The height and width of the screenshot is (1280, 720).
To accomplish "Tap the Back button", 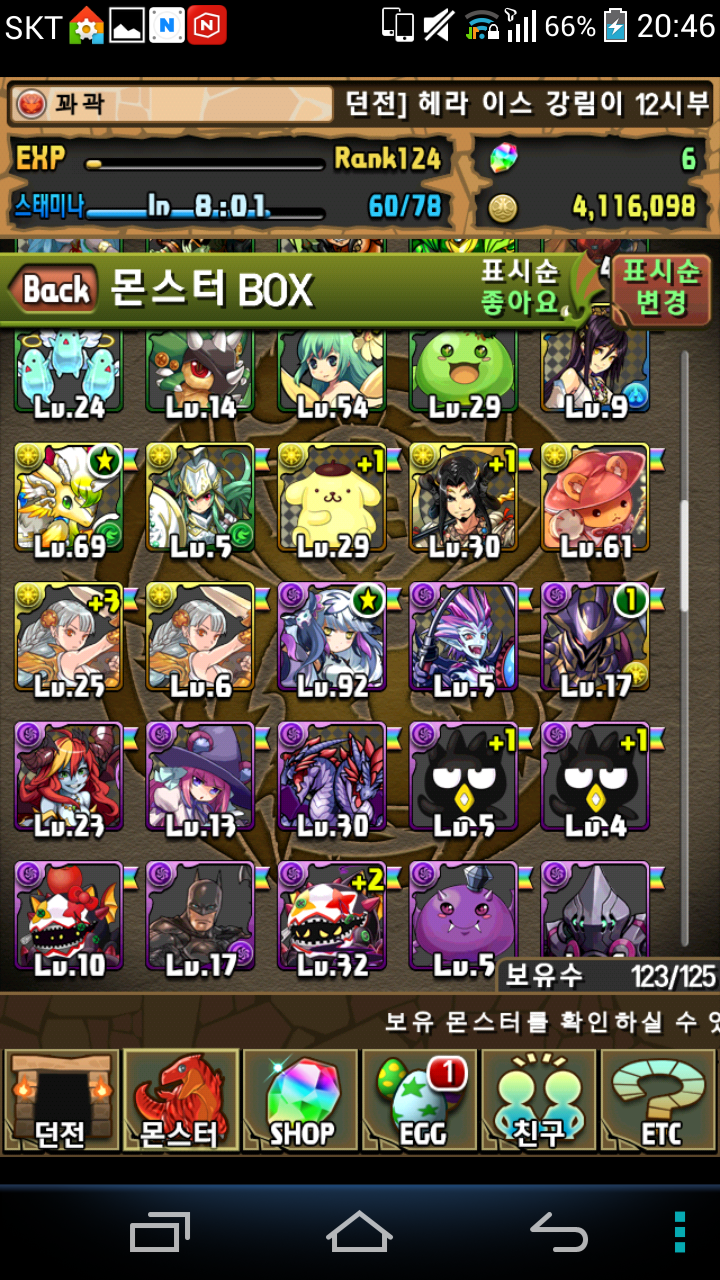I will click(x=55, y=290).
